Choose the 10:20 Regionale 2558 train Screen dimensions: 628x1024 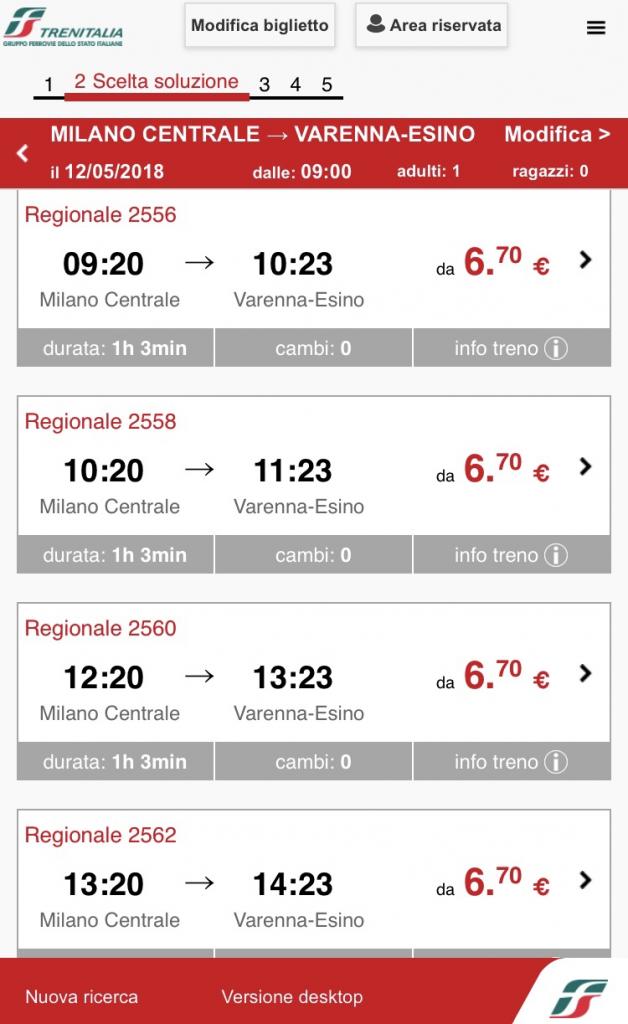pos(585,467)
